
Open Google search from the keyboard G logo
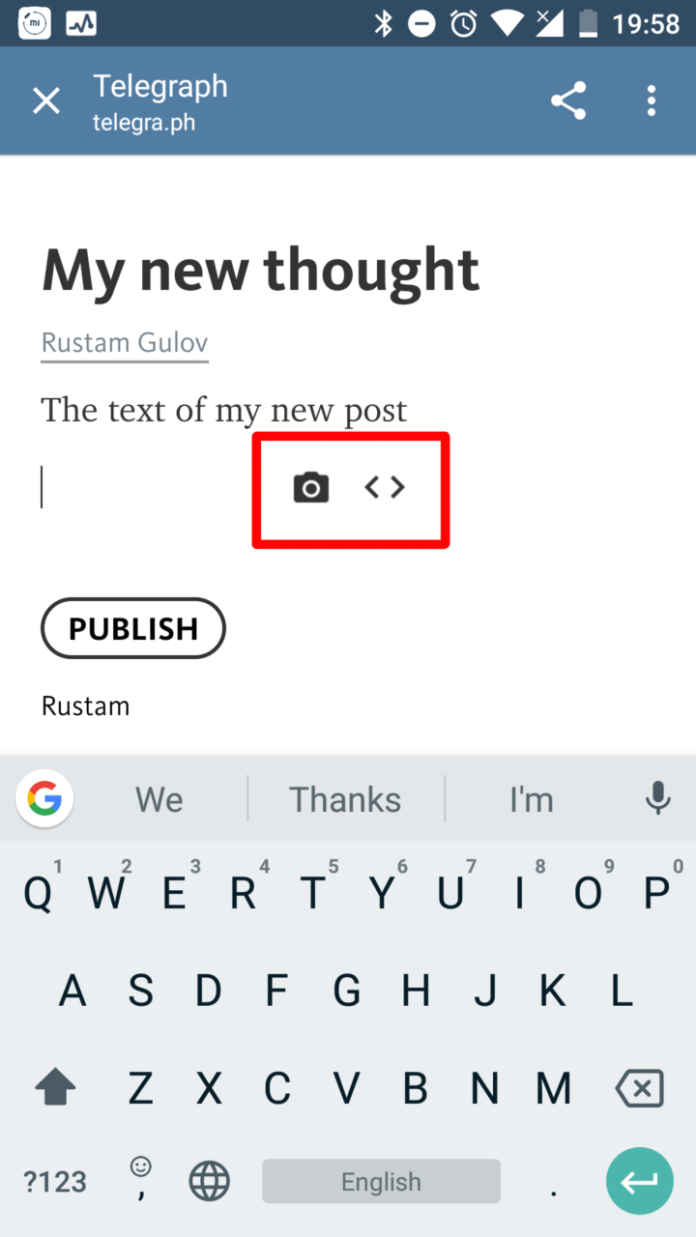pyautogui.click(x=44, y=798)
